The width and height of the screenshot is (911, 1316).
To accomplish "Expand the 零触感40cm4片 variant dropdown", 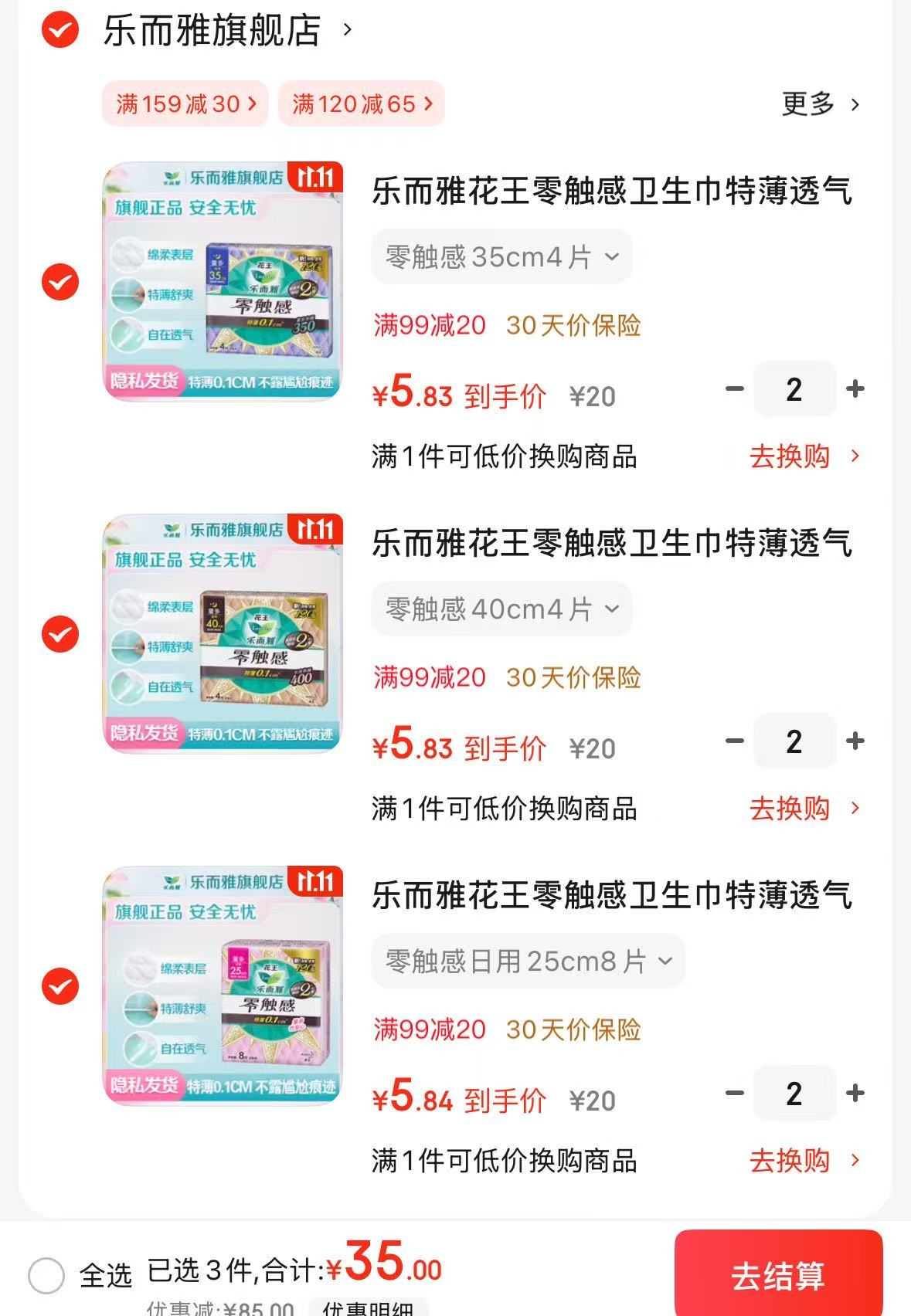I will tap(502, 609).
